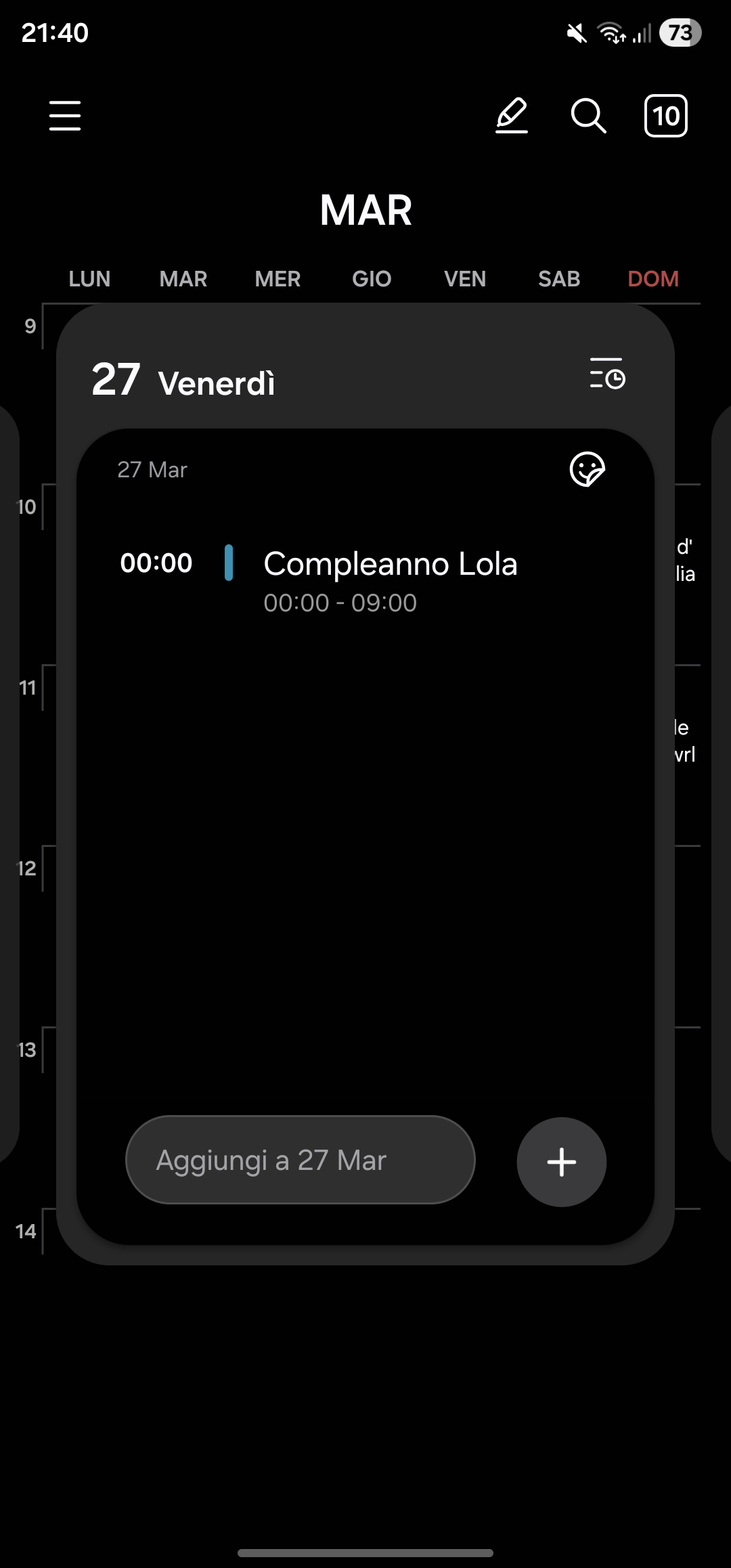The image size is (731, 1568).
Task: Create a new event with the plus button
Action: point(561,1162)
